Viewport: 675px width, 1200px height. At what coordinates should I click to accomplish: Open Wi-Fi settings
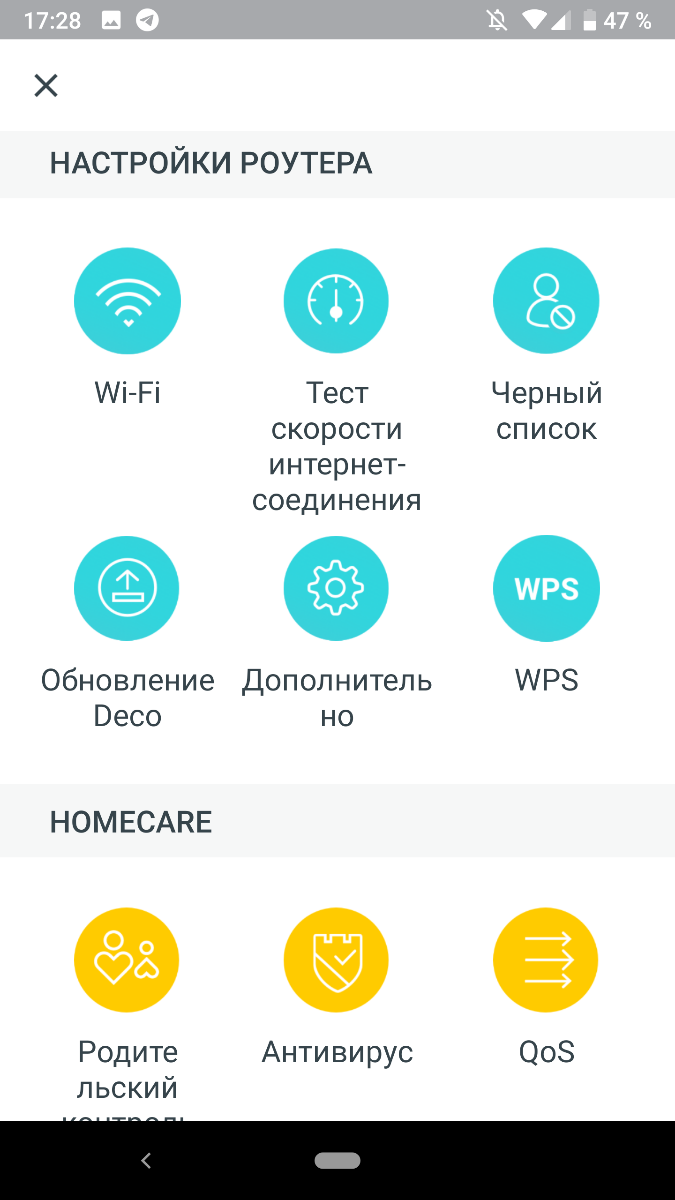127,301
